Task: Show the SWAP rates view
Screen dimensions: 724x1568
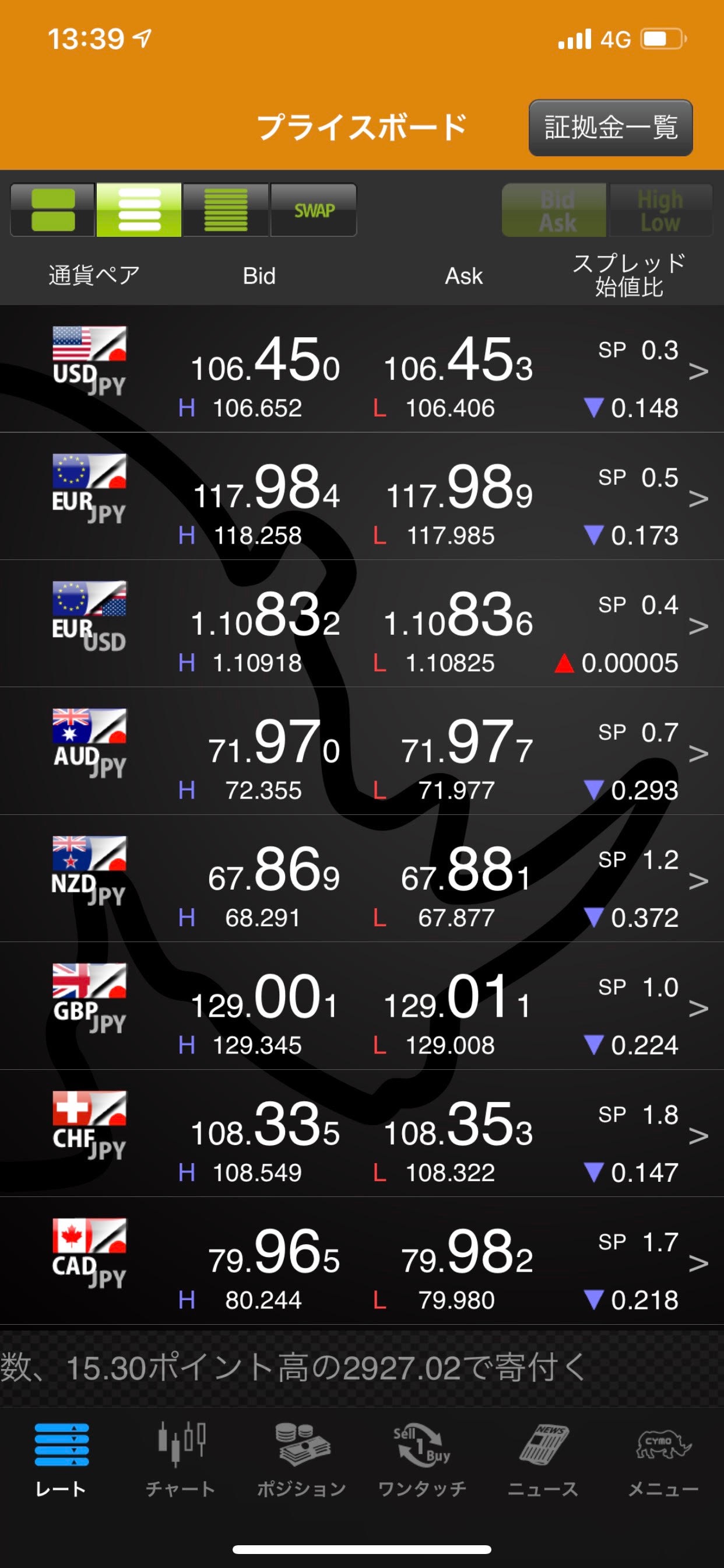Action: pos(314,210)
